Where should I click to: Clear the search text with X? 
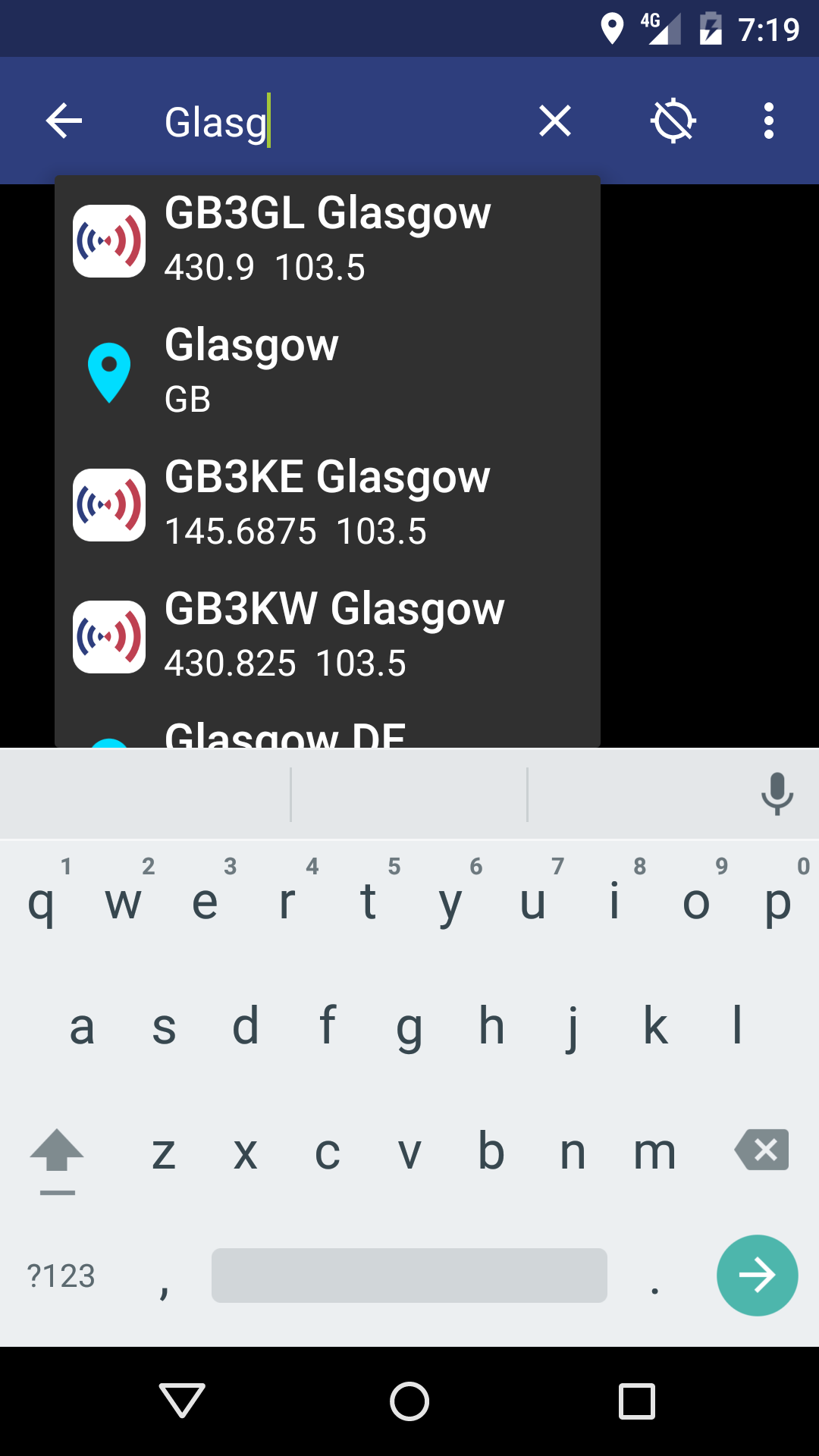[554, 121]
